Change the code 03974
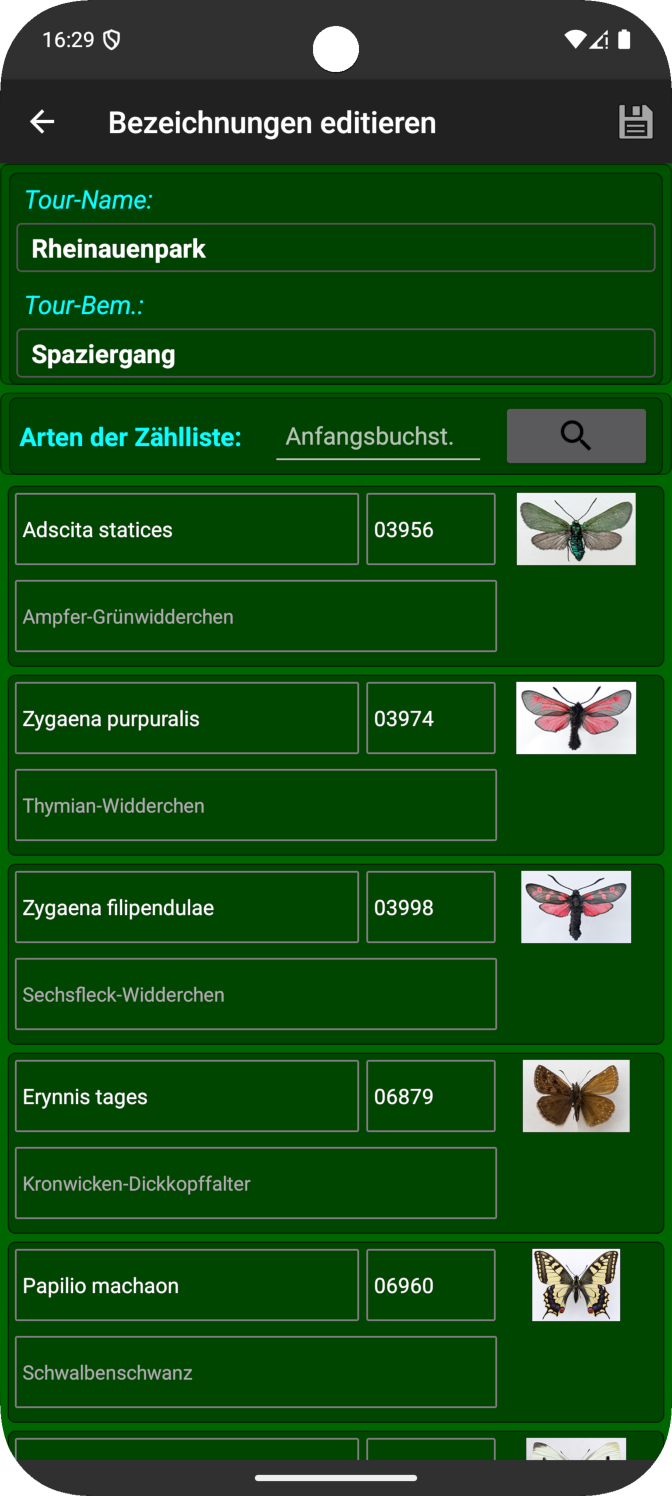 coord(430,718)
